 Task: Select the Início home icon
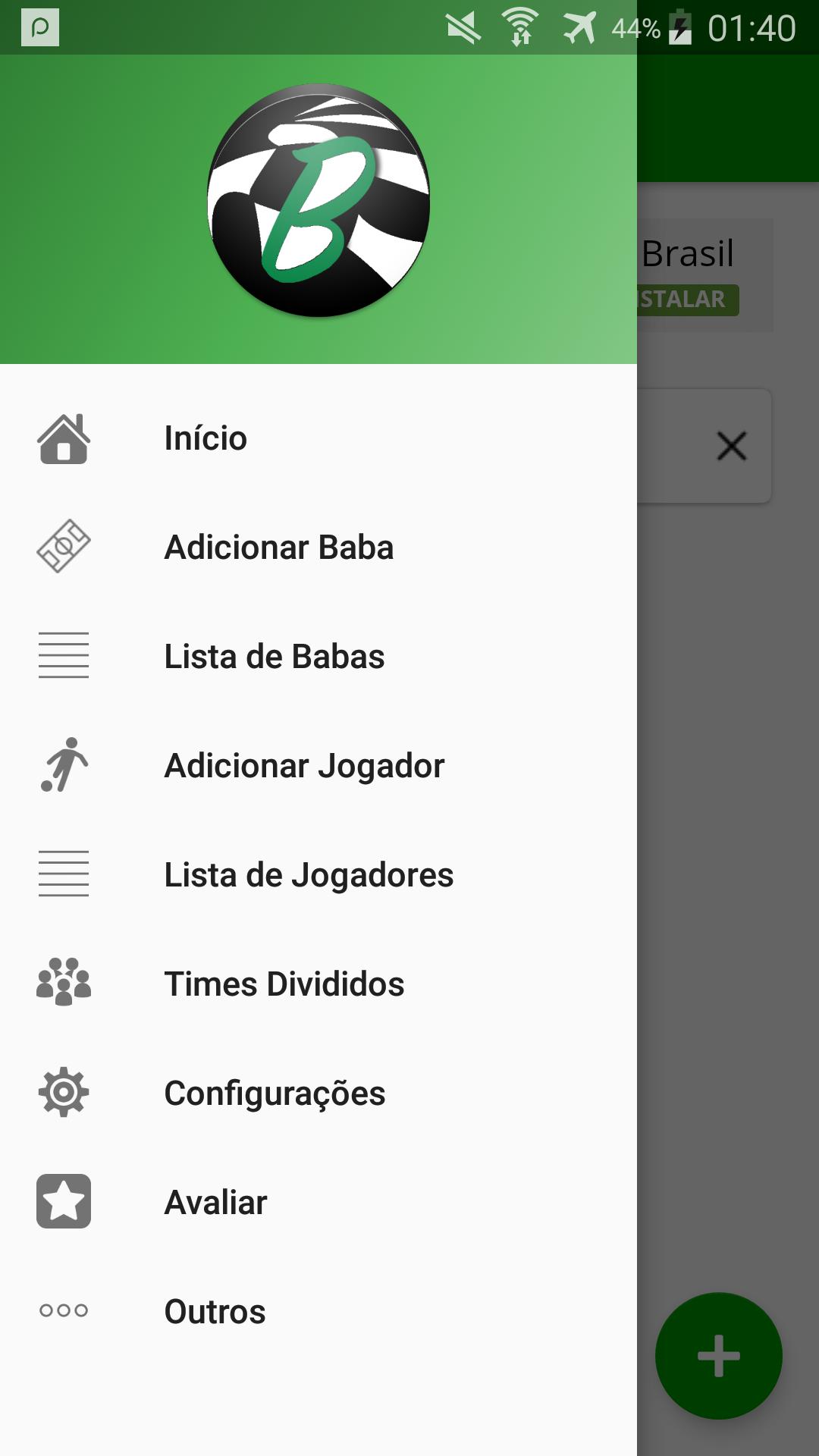click(64, 438)
